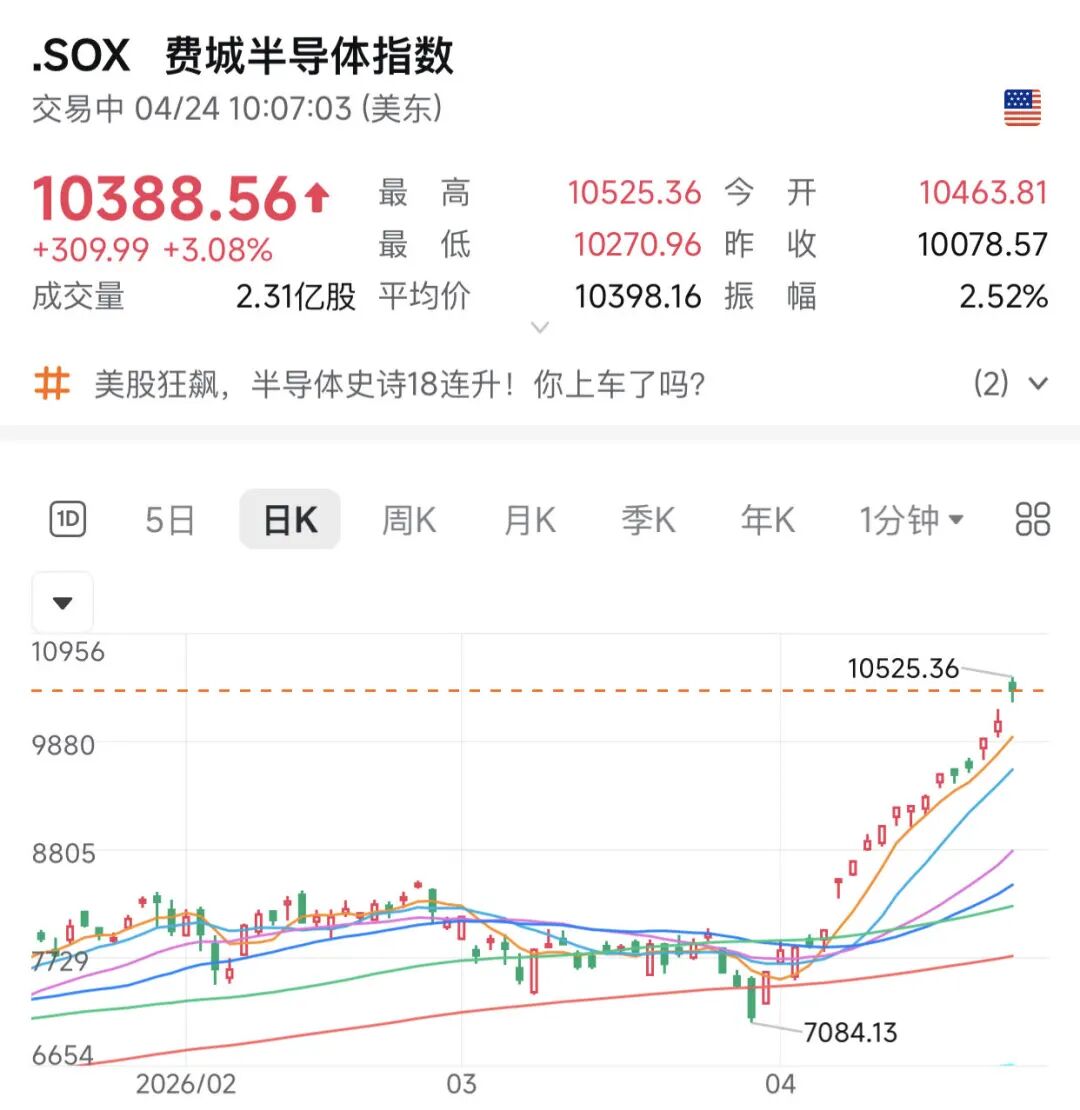Expand the hot topic list showing (2)
Image resolution: width=1080 pixels, height=1110 pixels.
click(x=1036, y=382)
